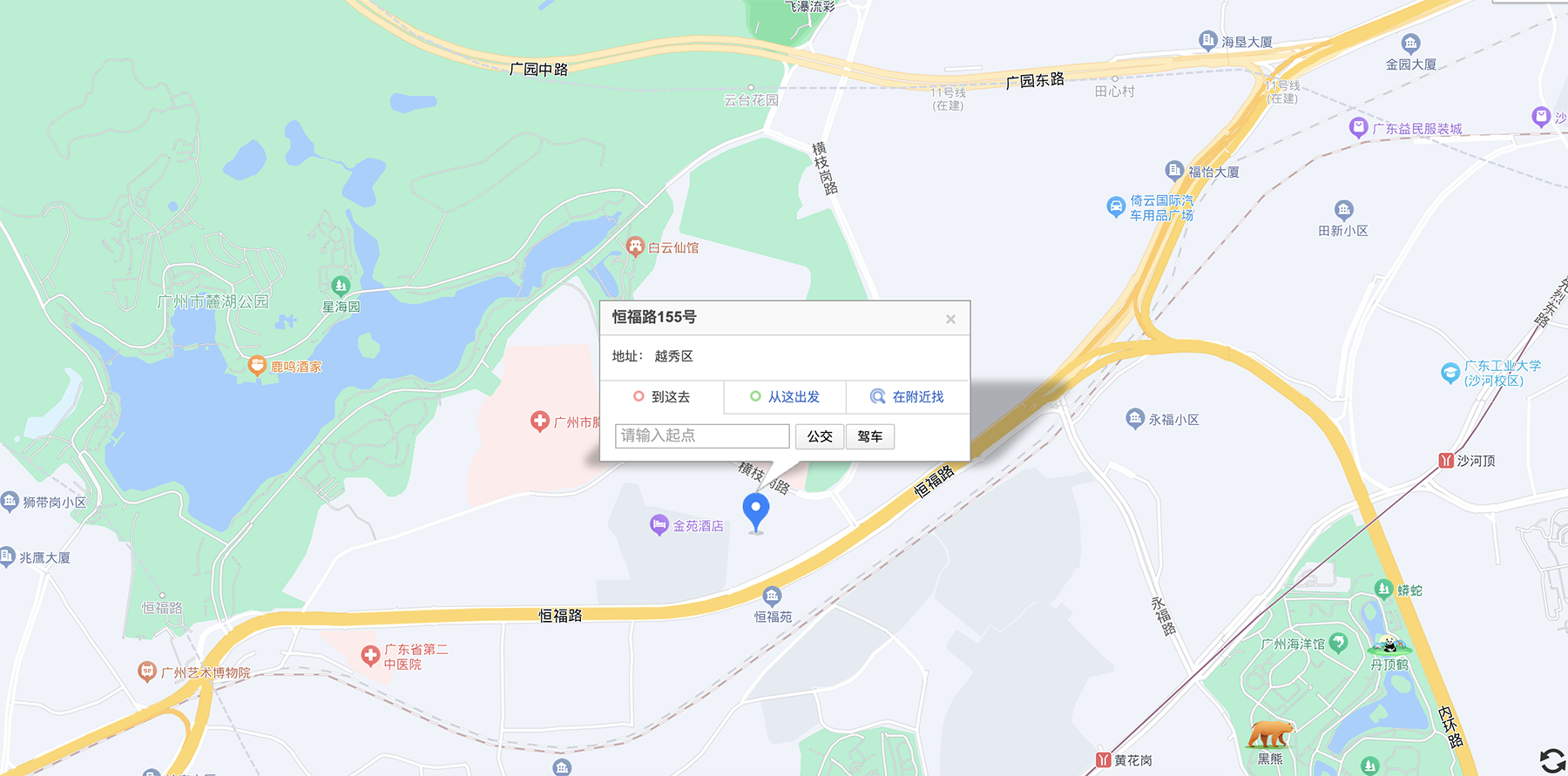Viewport: 1568px width, 776px height.
Task: Close the 恒福路155号 info popup
Action: 950,320
